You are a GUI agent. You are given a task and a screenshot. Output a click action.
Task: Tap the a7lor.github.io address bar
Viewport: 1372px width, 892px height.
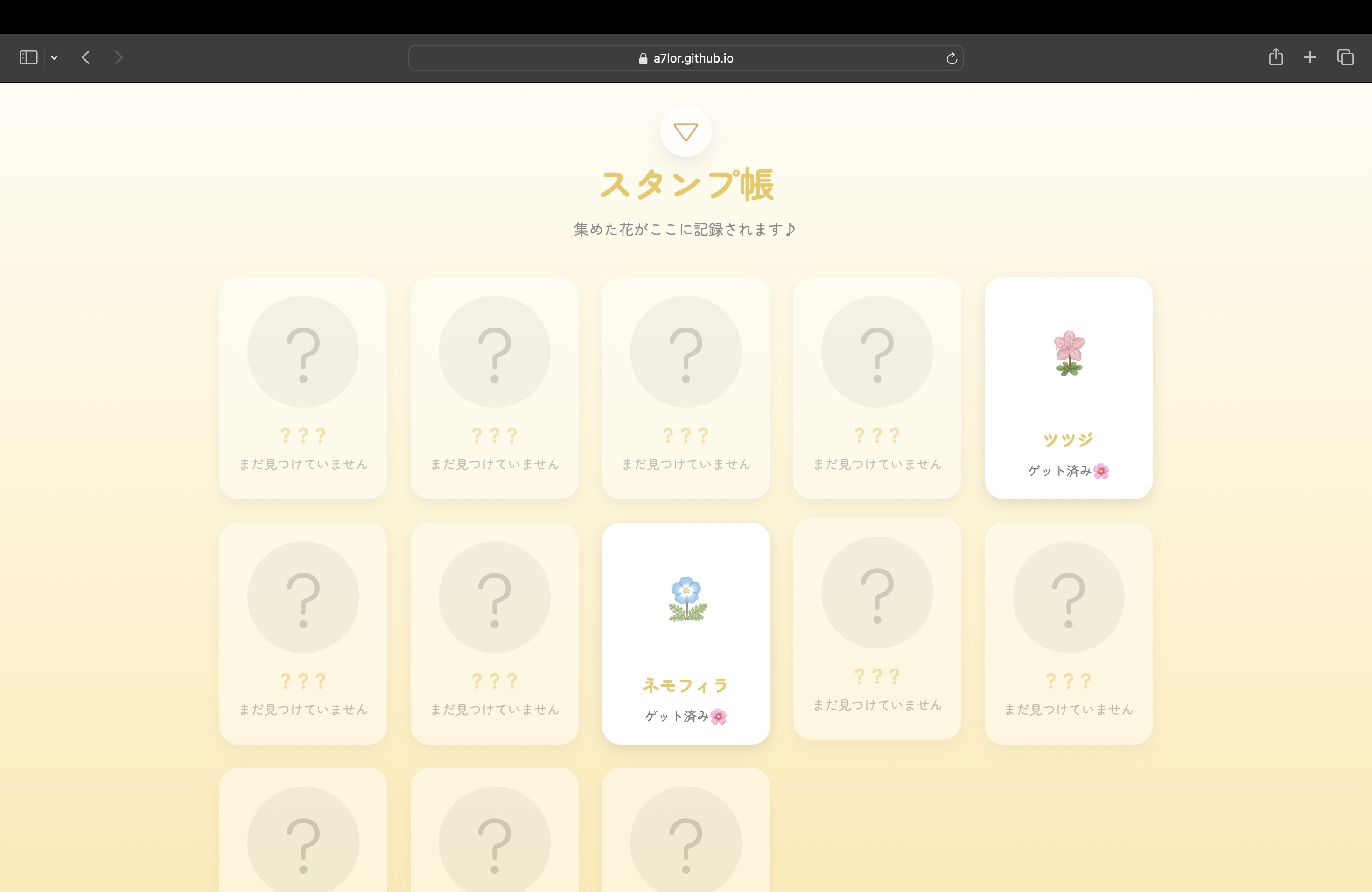[686, 58]
